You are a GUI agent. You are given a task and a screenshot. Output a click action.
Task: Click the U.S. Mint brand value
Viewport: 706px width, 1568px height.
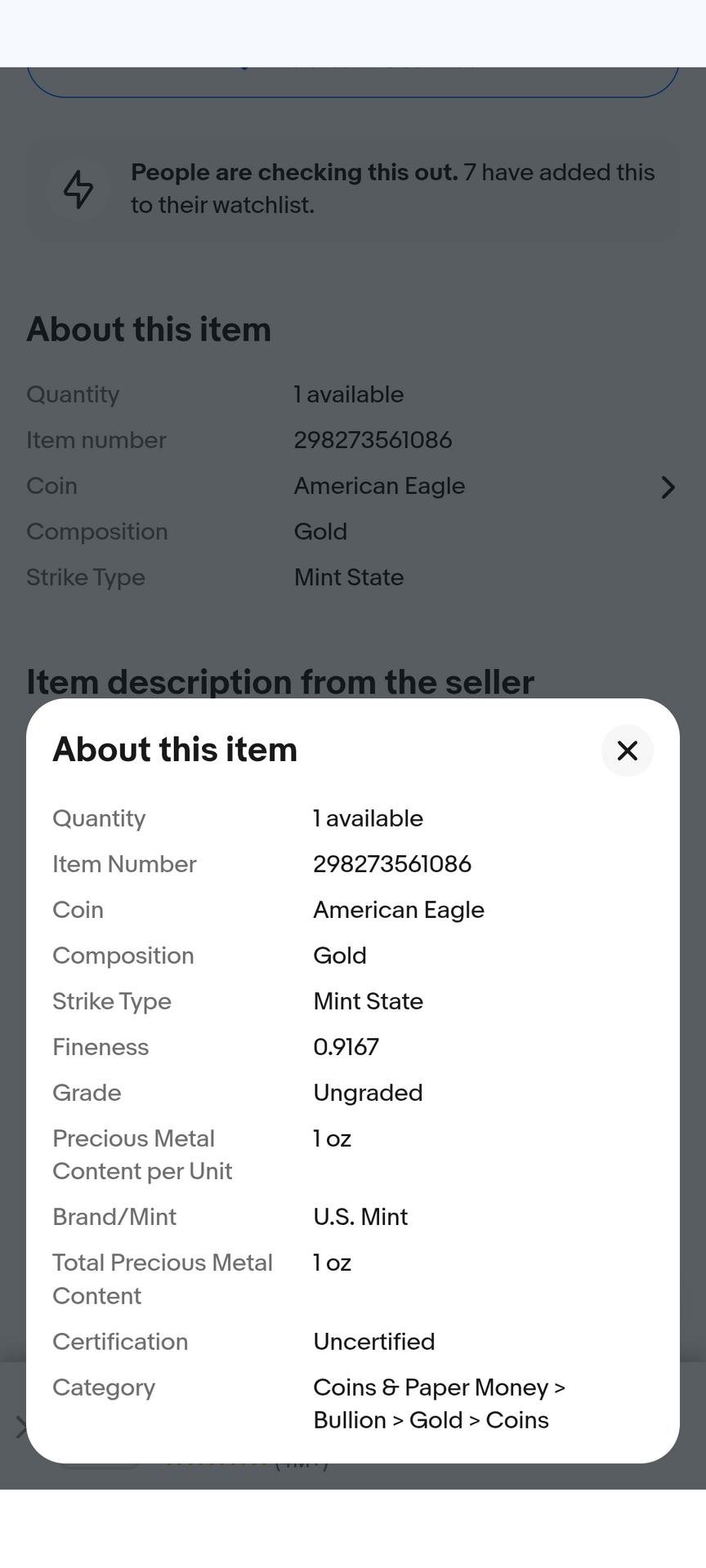coord(360,1216)
